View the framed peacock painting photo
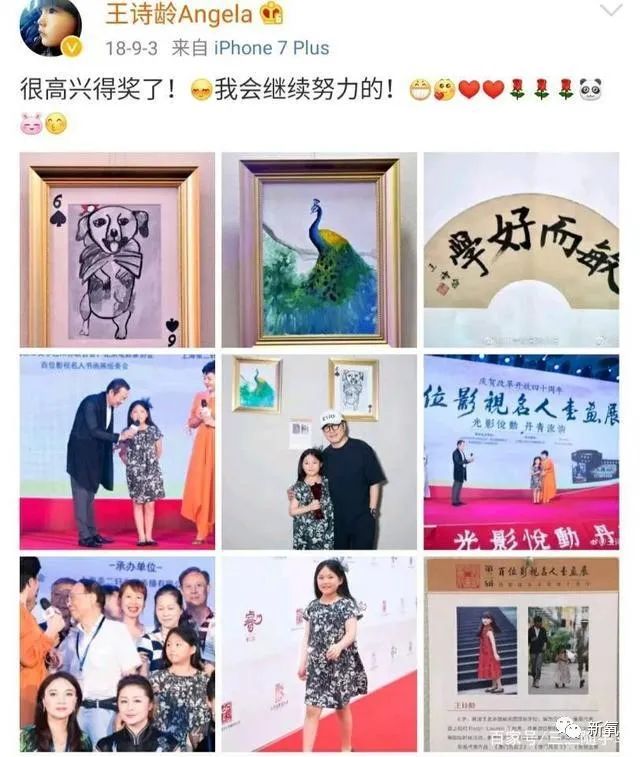The height and width of the screenshot is (757, 640). [319, 249]
